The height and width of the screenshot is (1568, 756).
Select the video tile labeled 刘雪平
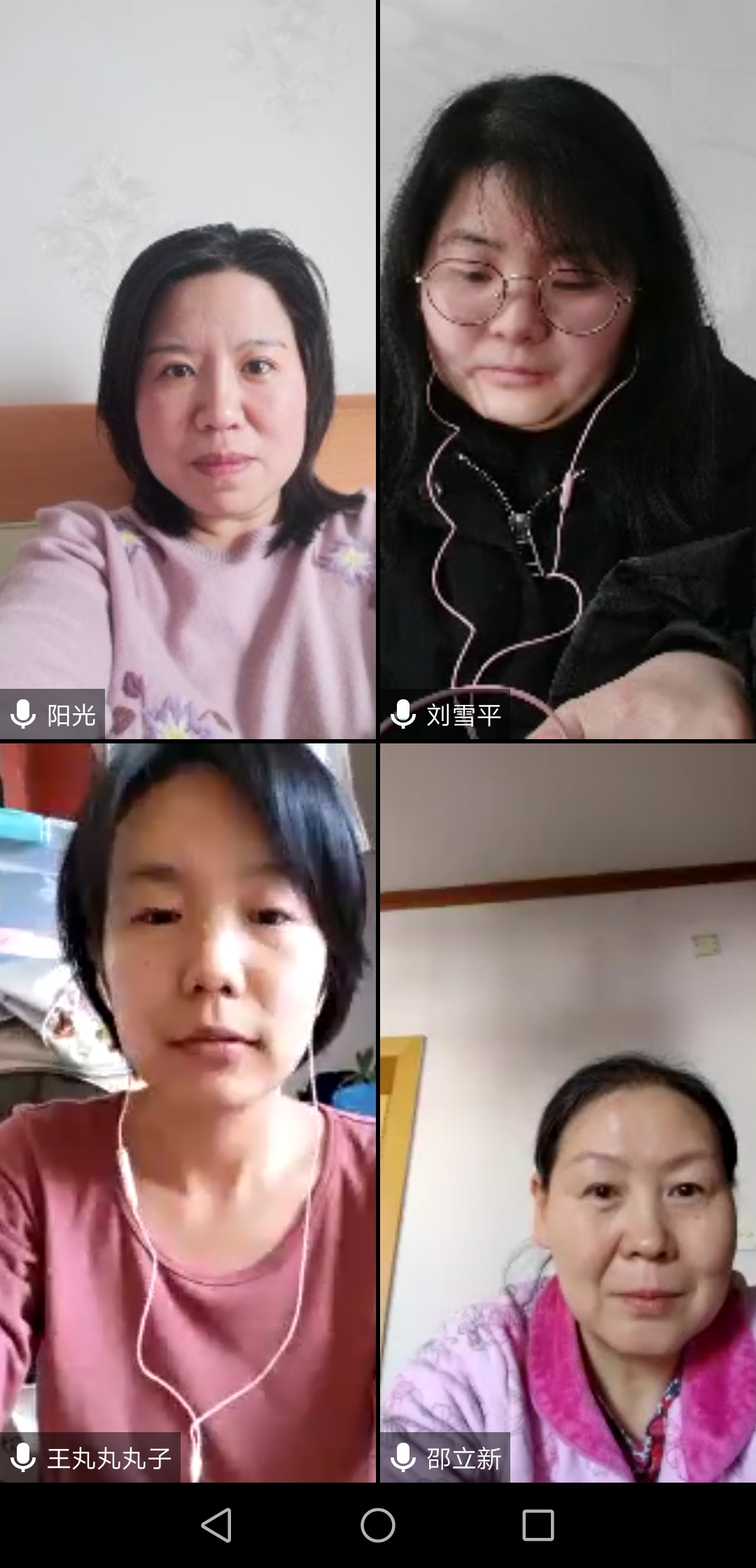(568, 370)
